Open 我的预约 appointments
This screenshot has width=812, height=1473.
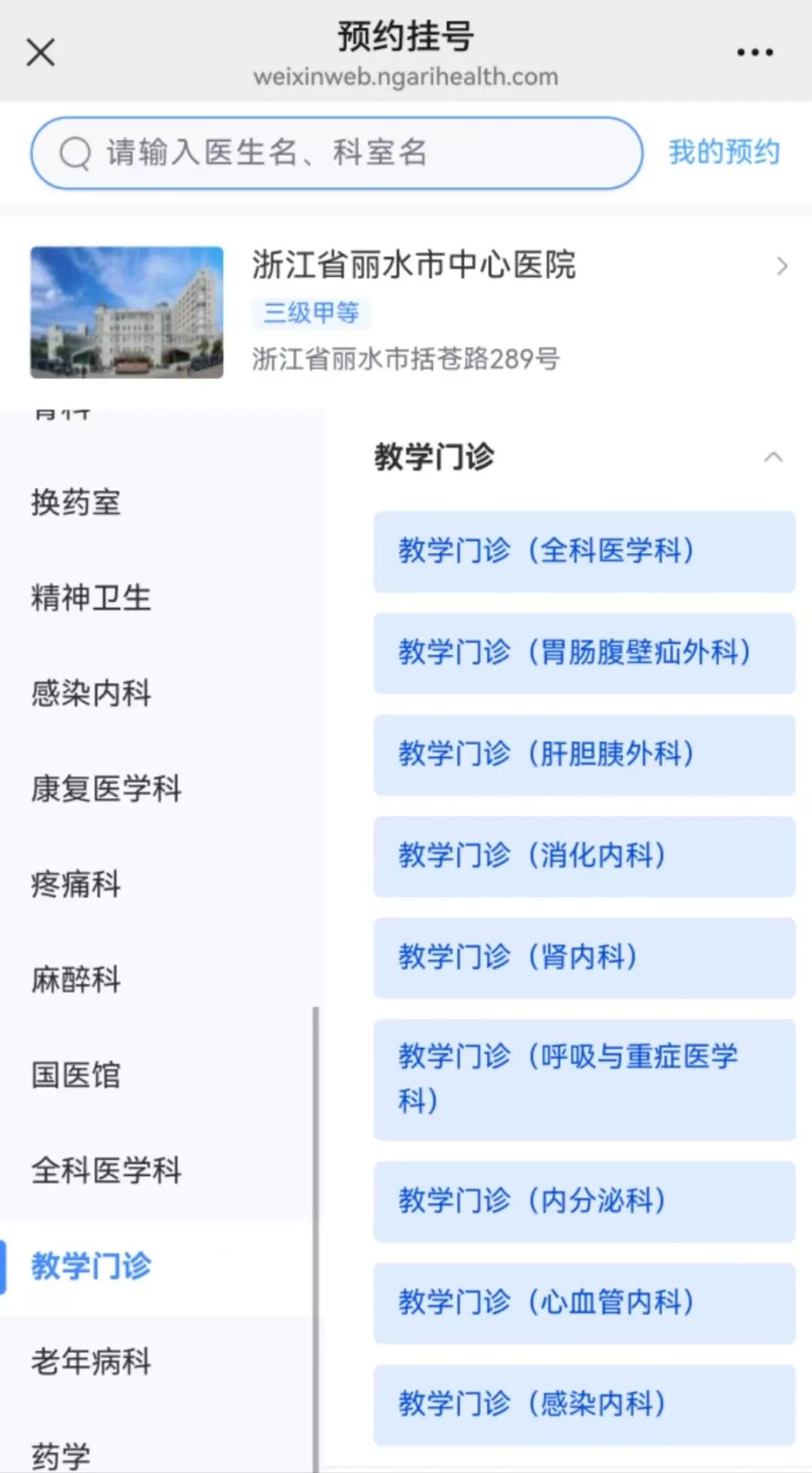pyautogui.click(x=724, y=152)
